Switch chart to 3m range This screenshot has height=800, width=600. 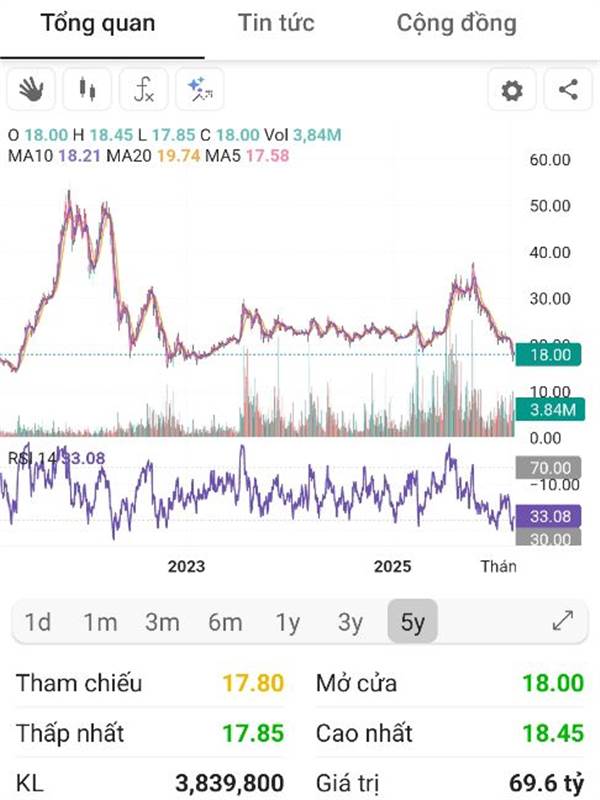click(x=162, y=622)
